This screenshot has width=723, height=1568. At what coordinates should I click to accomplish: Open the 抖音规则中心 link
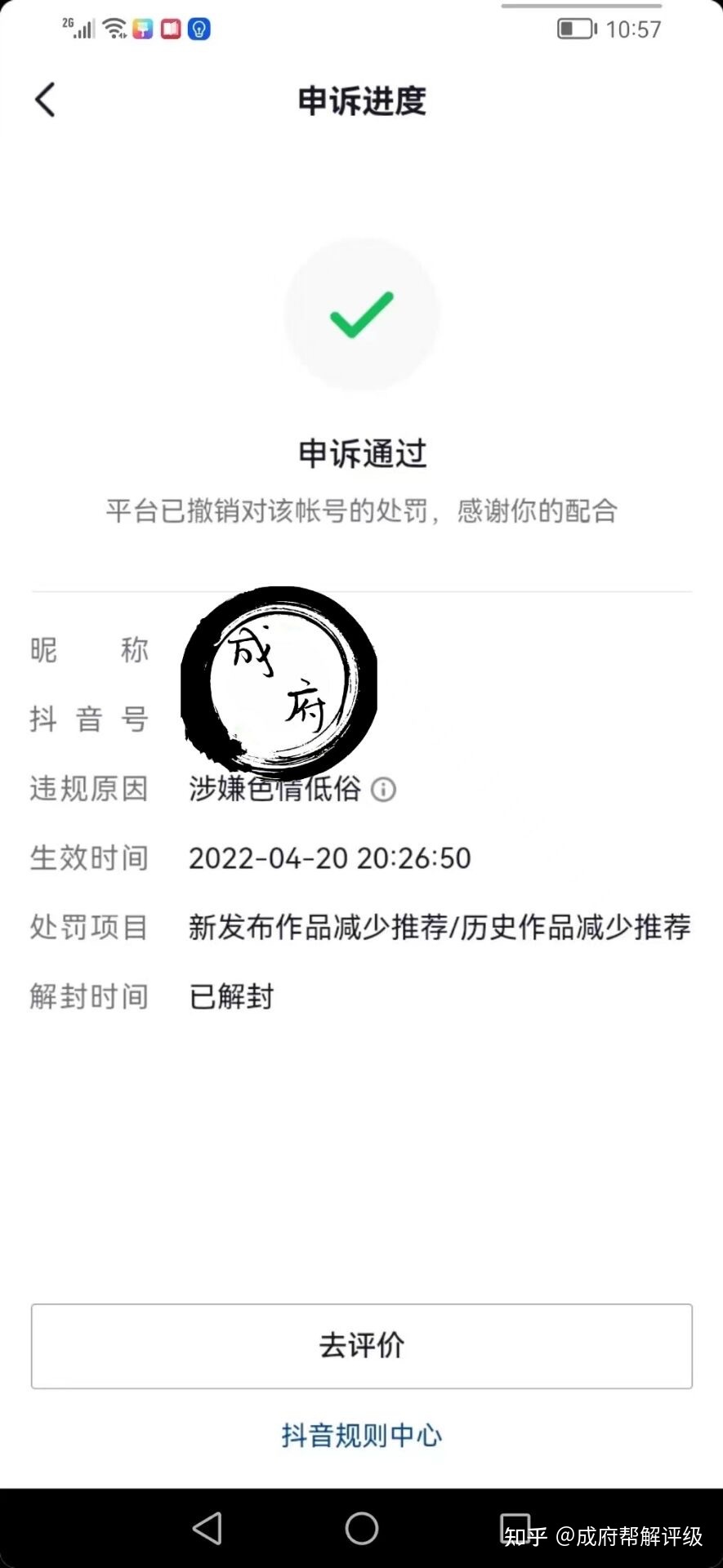tap(361, 1435)
